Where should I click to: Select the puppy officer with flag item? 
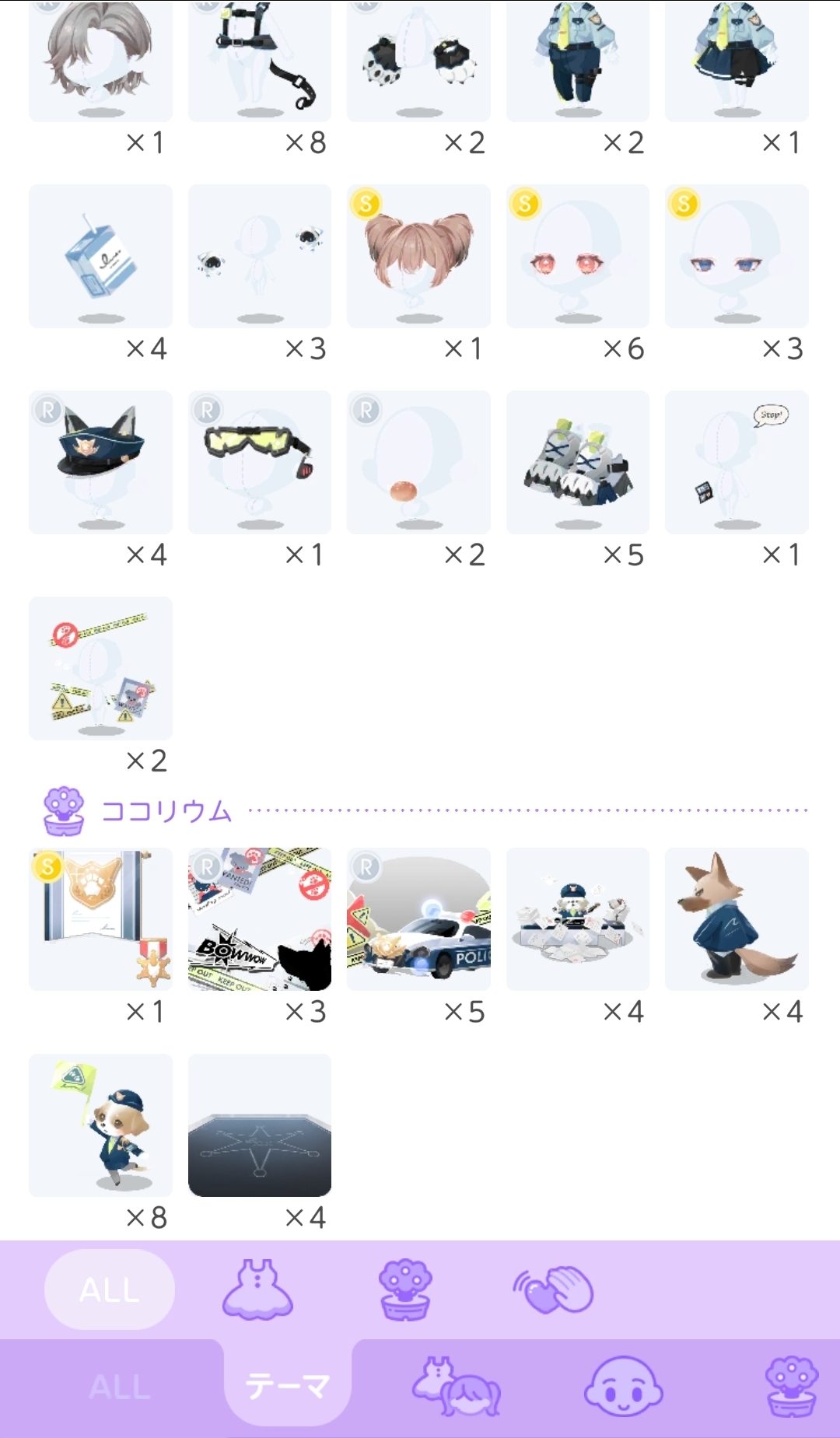pos(100,1125)
